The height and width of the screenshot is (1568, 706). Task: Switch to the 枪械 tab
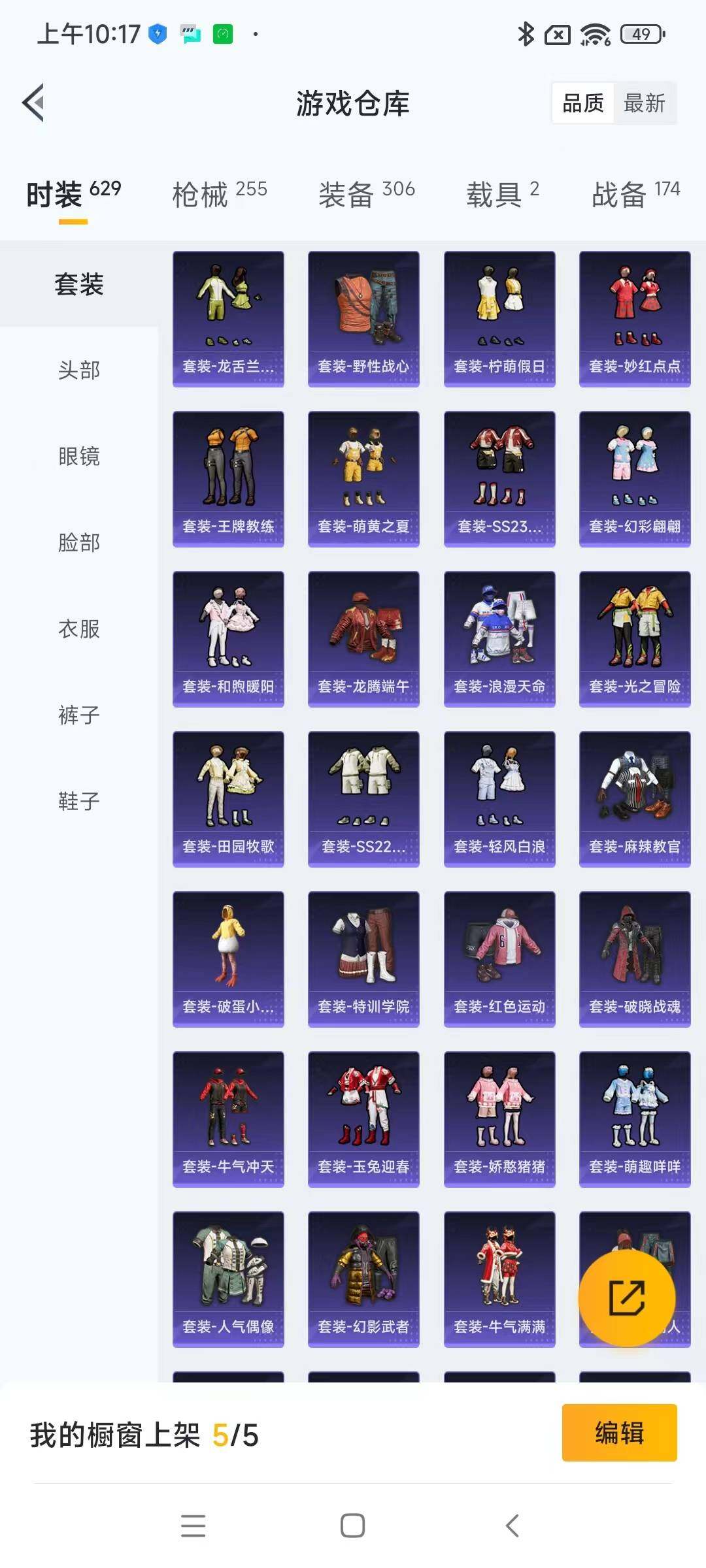(219, 194)
